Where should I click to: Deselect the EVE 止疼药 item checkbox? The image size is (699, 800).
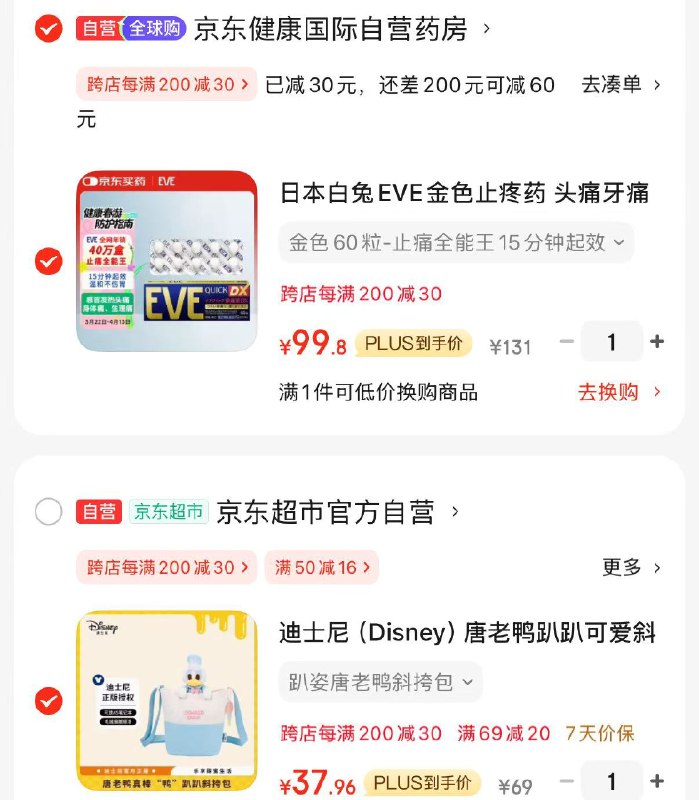pyautogui.click(x=48, y=262)
